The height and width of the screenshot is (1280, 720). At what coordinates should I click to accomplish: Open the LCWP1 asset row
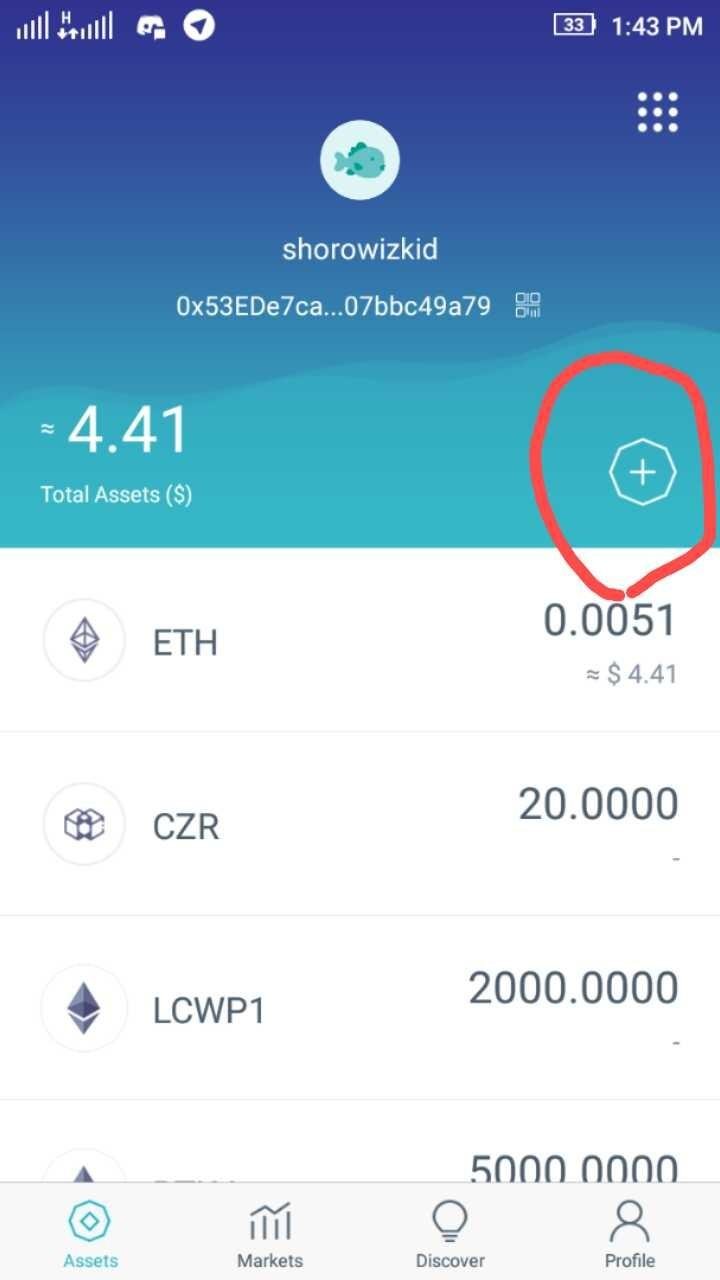pos(360,1008)
